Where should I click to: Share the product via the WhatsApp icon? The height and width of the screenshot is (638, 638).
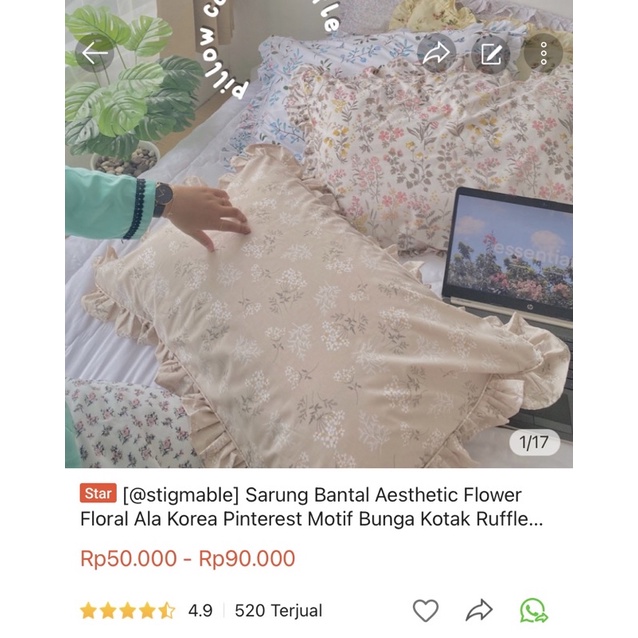(x=534, y=610)
